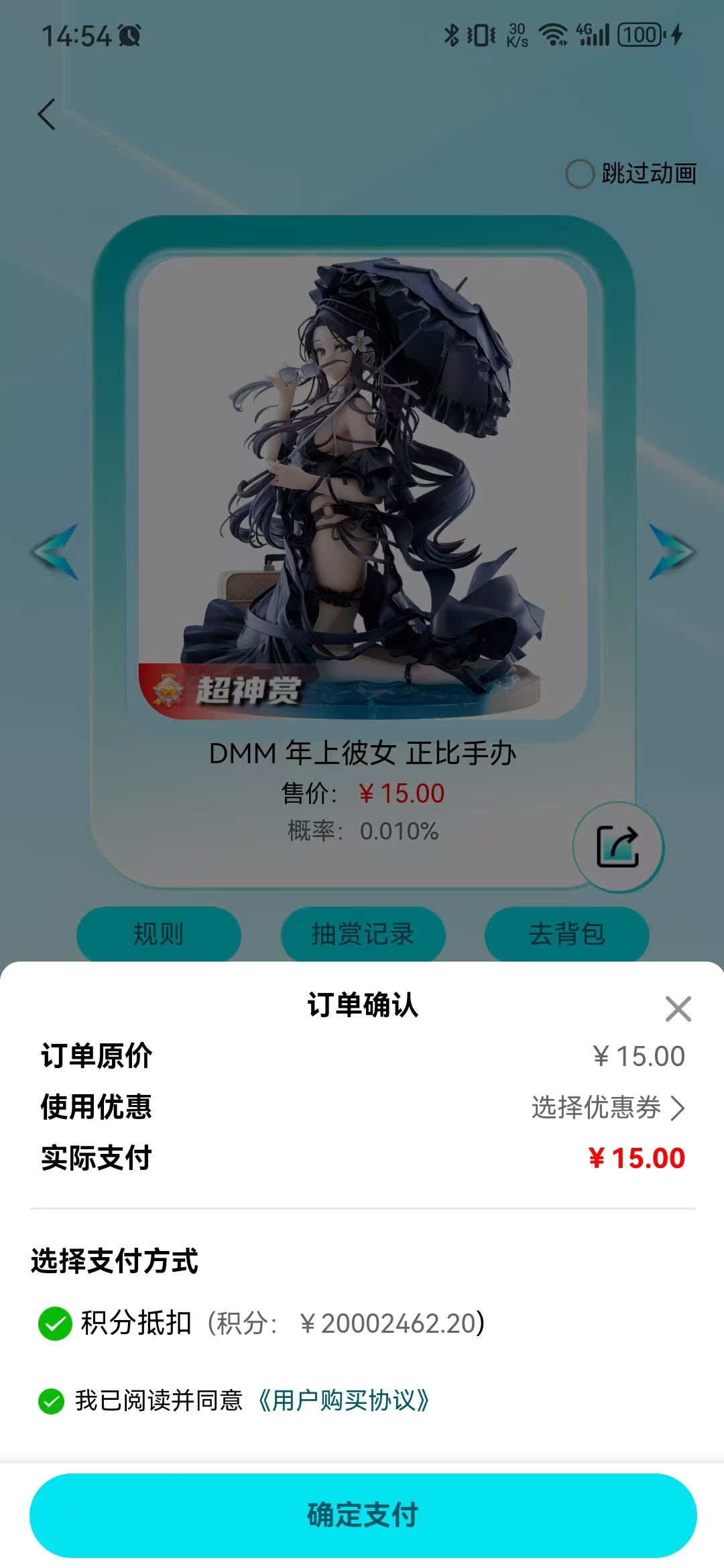Image resolution: width=724 pixels, height=1568 pixels.
Task: Uncheck the 我已阅读并同意 agreement box
Action: [x=52, y=1400]
